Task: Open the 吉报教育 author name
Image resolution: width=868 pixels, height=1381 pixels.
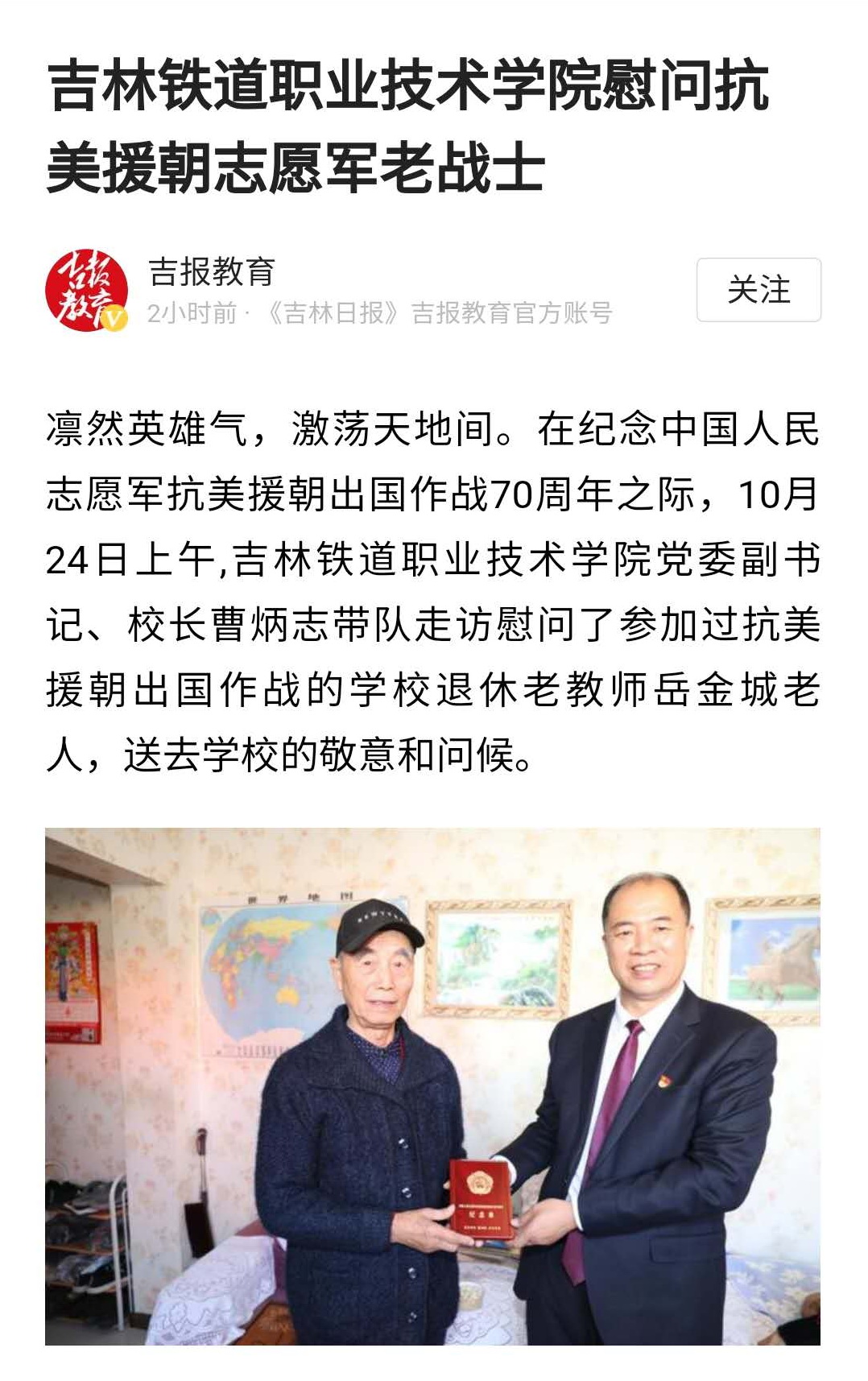Action: (212, 272)
